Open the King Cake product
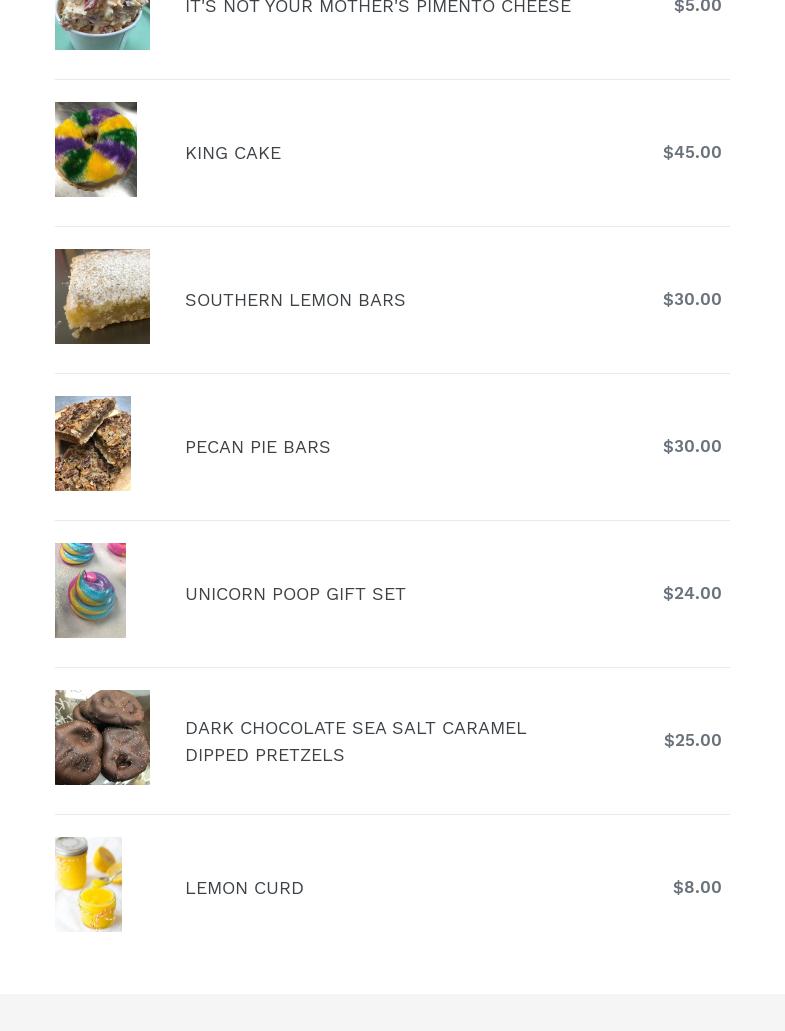Image resolution: width=785 pixels, height=1031 pixels. point(233,153)
